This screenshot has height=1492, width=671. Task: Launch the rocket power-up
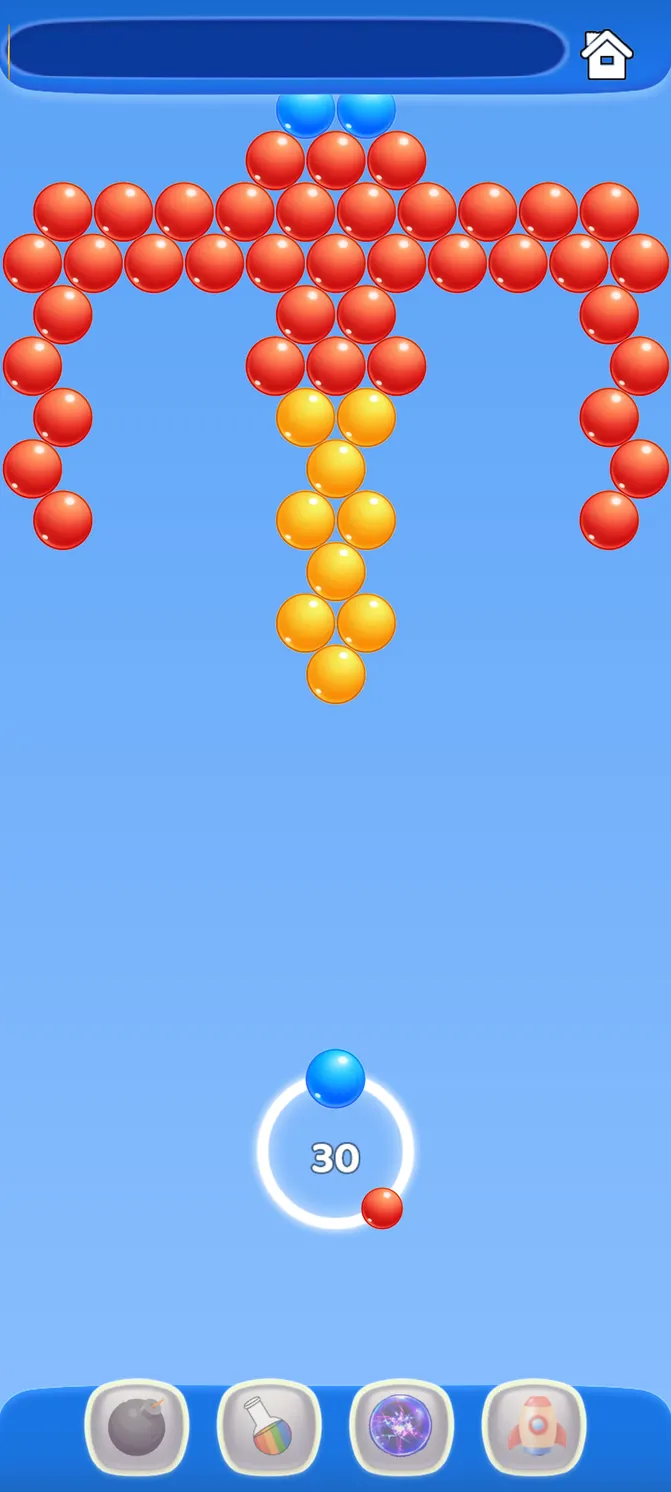pos(534,1427)
